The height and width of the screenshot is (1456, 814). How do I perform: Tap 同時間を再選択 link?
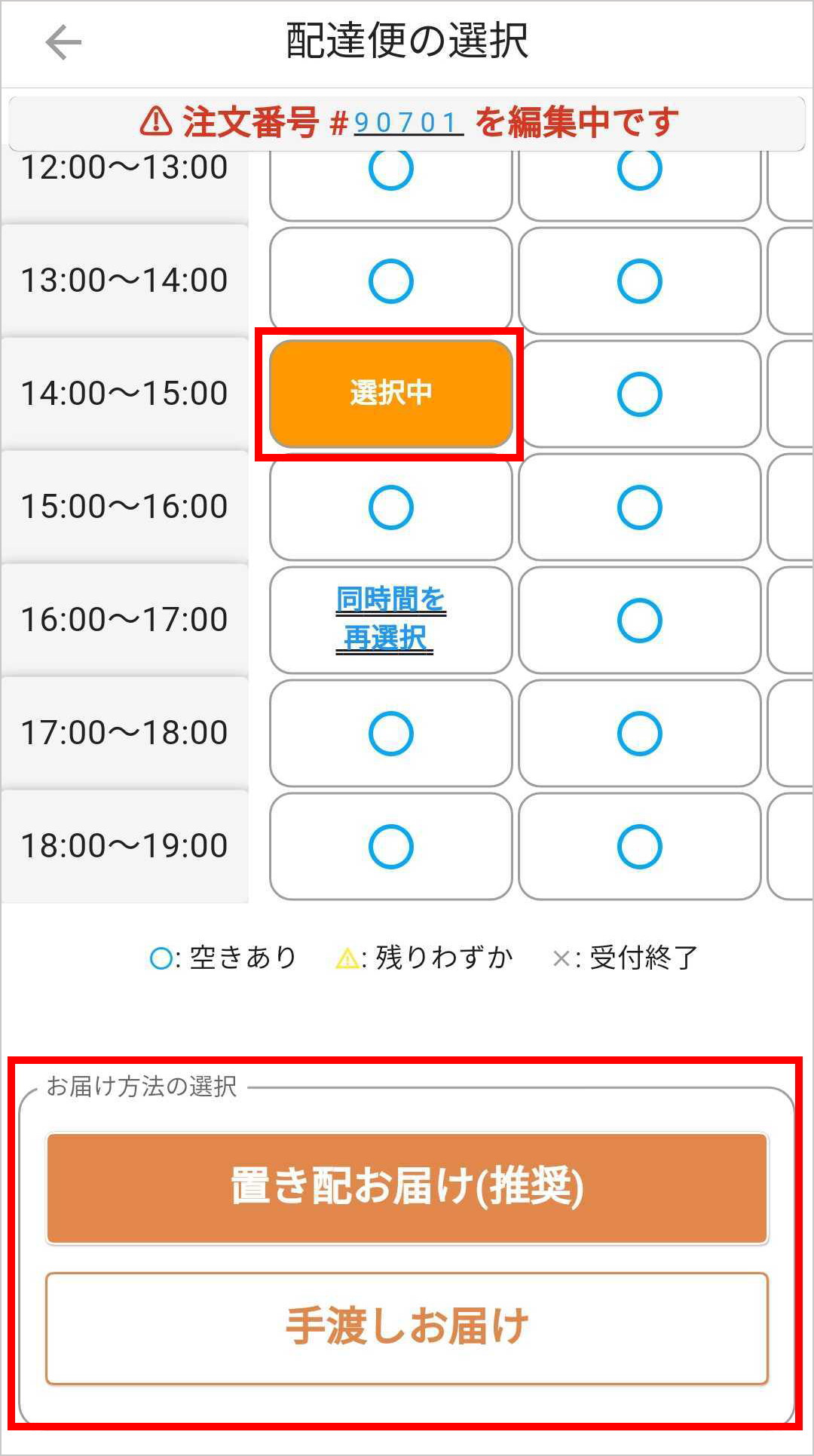390,619
